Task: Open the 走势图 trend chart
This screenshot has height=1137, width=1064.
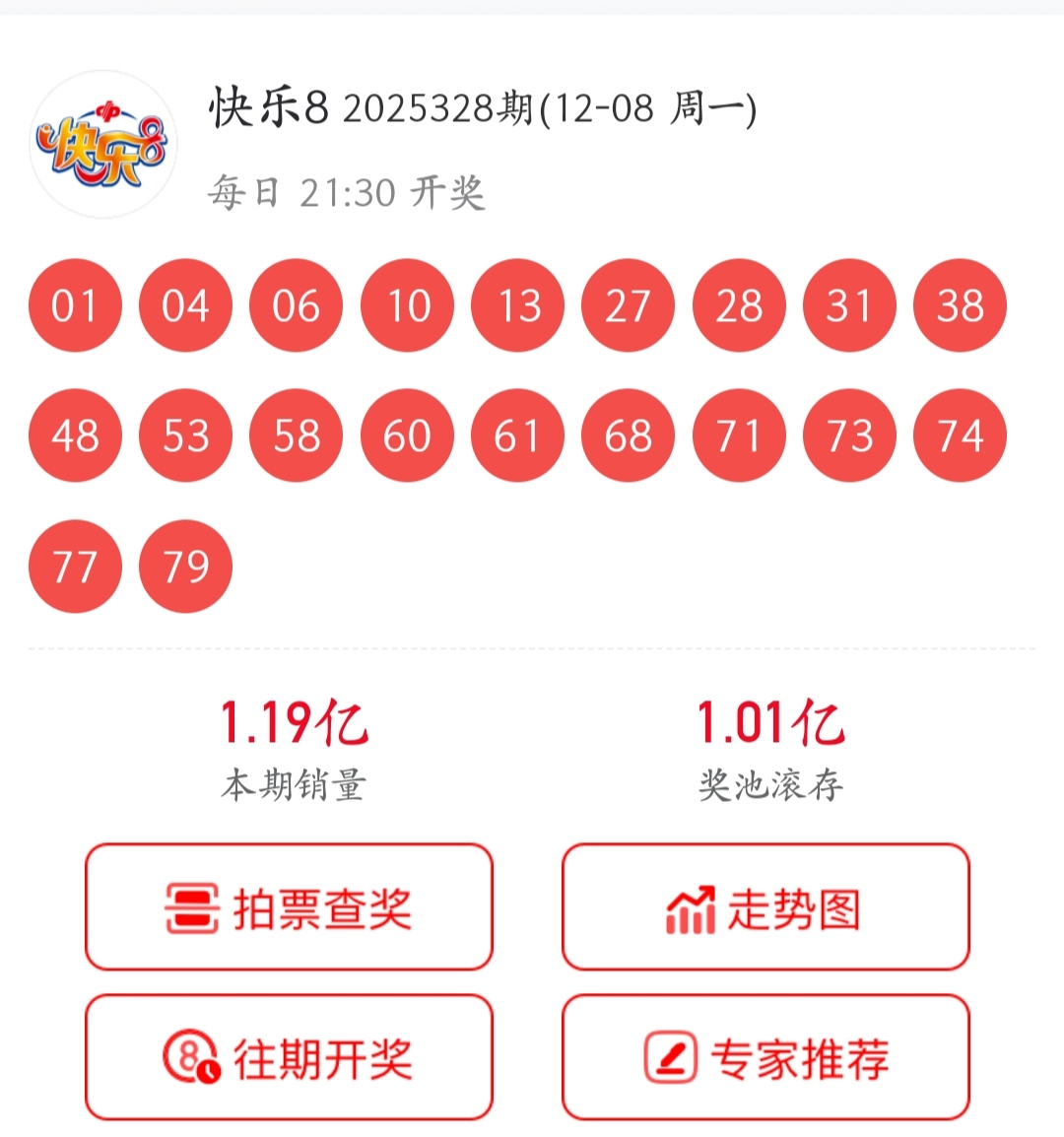Action: [766, 908]
